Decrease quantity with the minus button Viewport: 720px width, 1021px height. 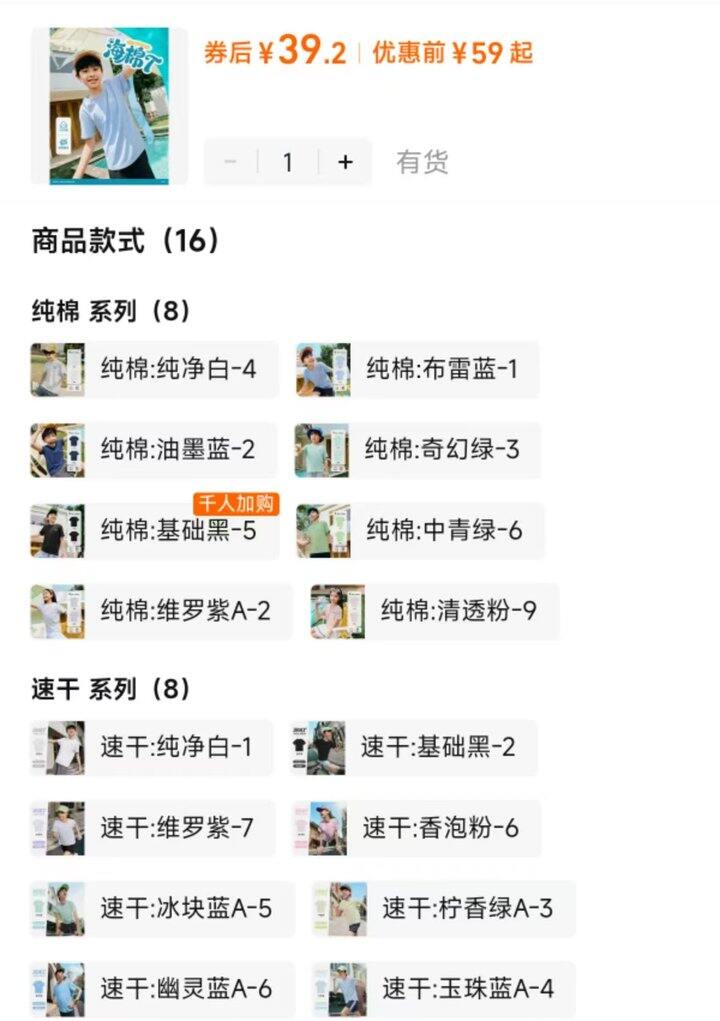click(x=231, y=162)
